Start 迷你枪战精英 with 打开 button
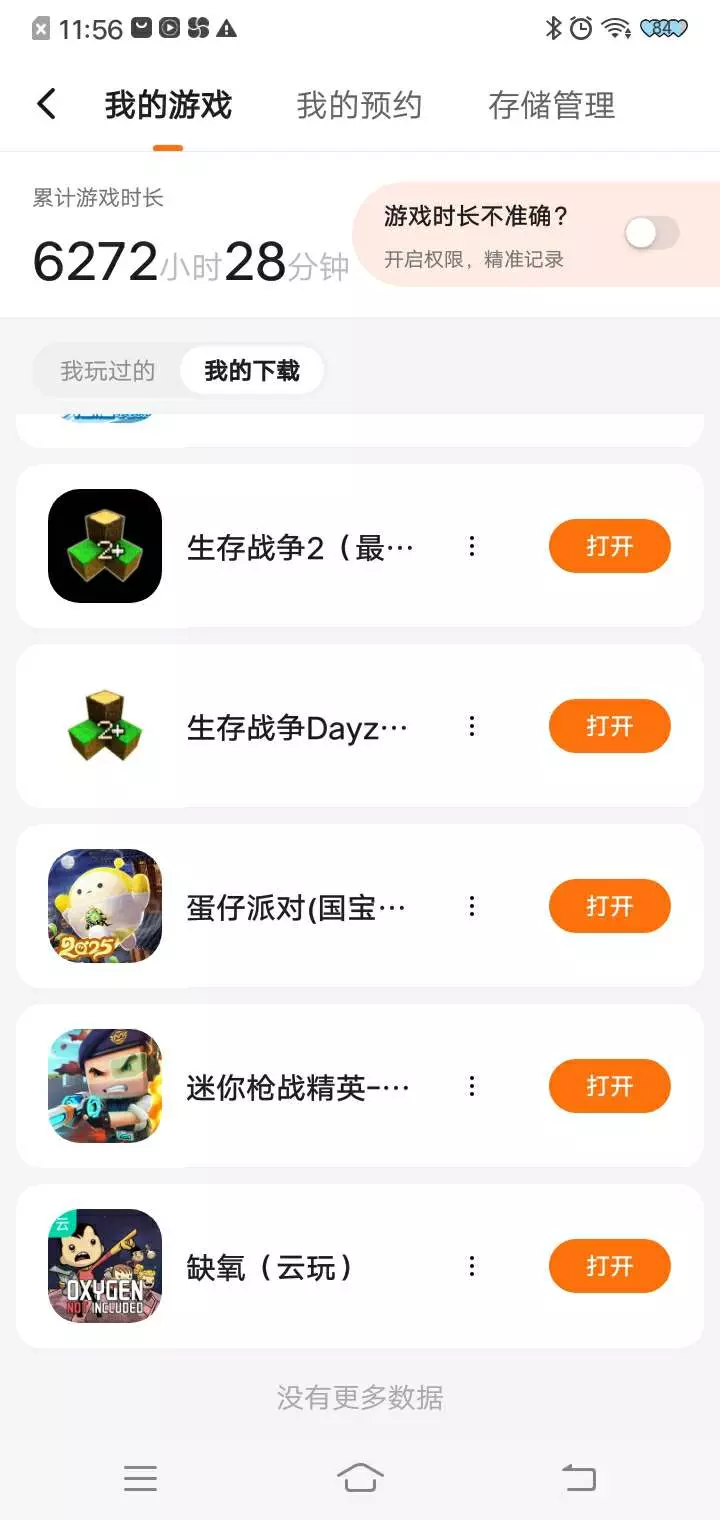Image resolution: width=720 pixels, height=1520 pixels. (x=609, y=1086)
